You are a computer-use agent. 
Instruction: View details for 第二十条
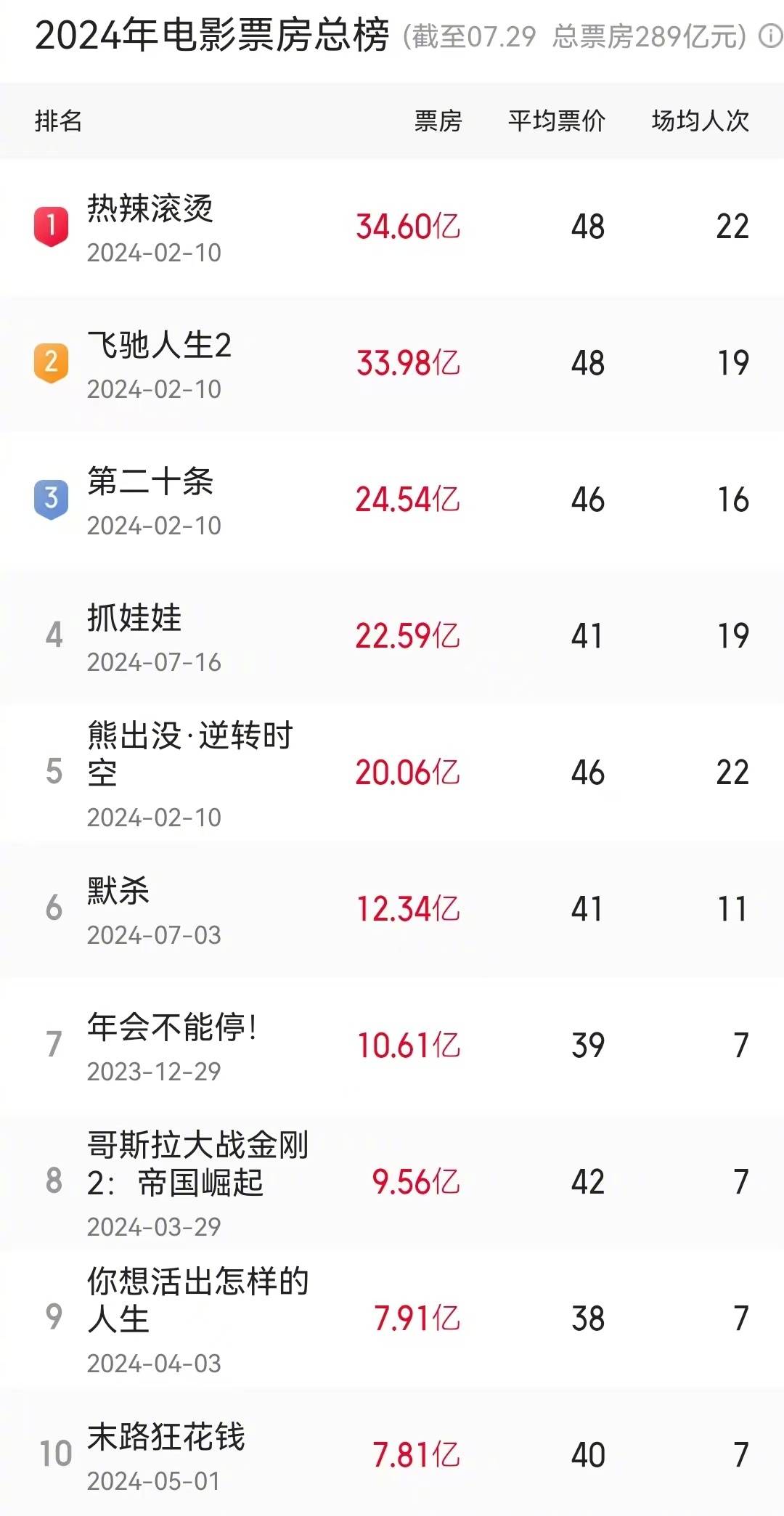click(392, 500)
